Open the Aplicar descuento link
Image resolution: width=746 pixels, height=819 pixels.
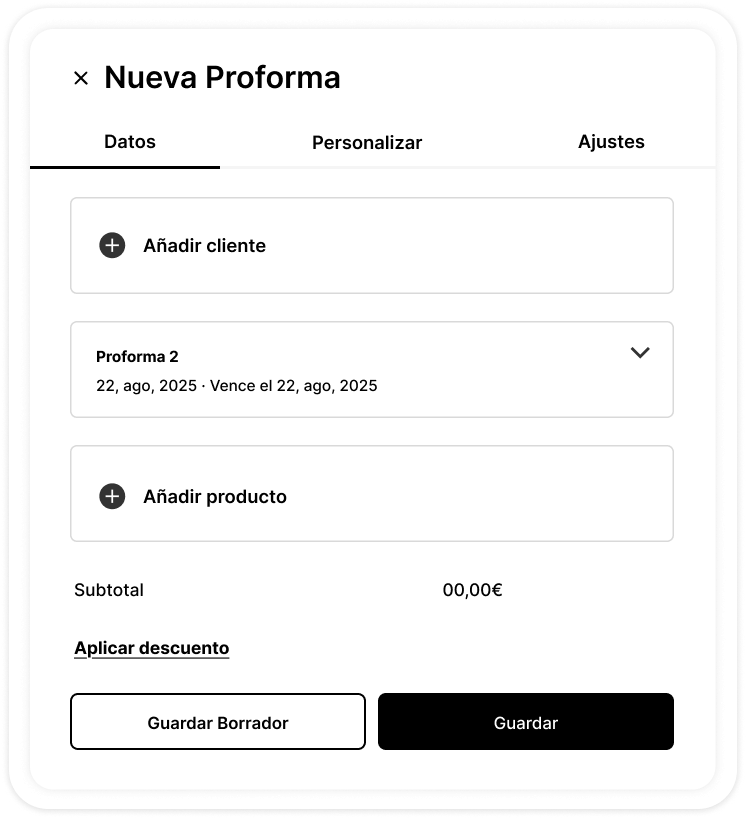point(152,648)
